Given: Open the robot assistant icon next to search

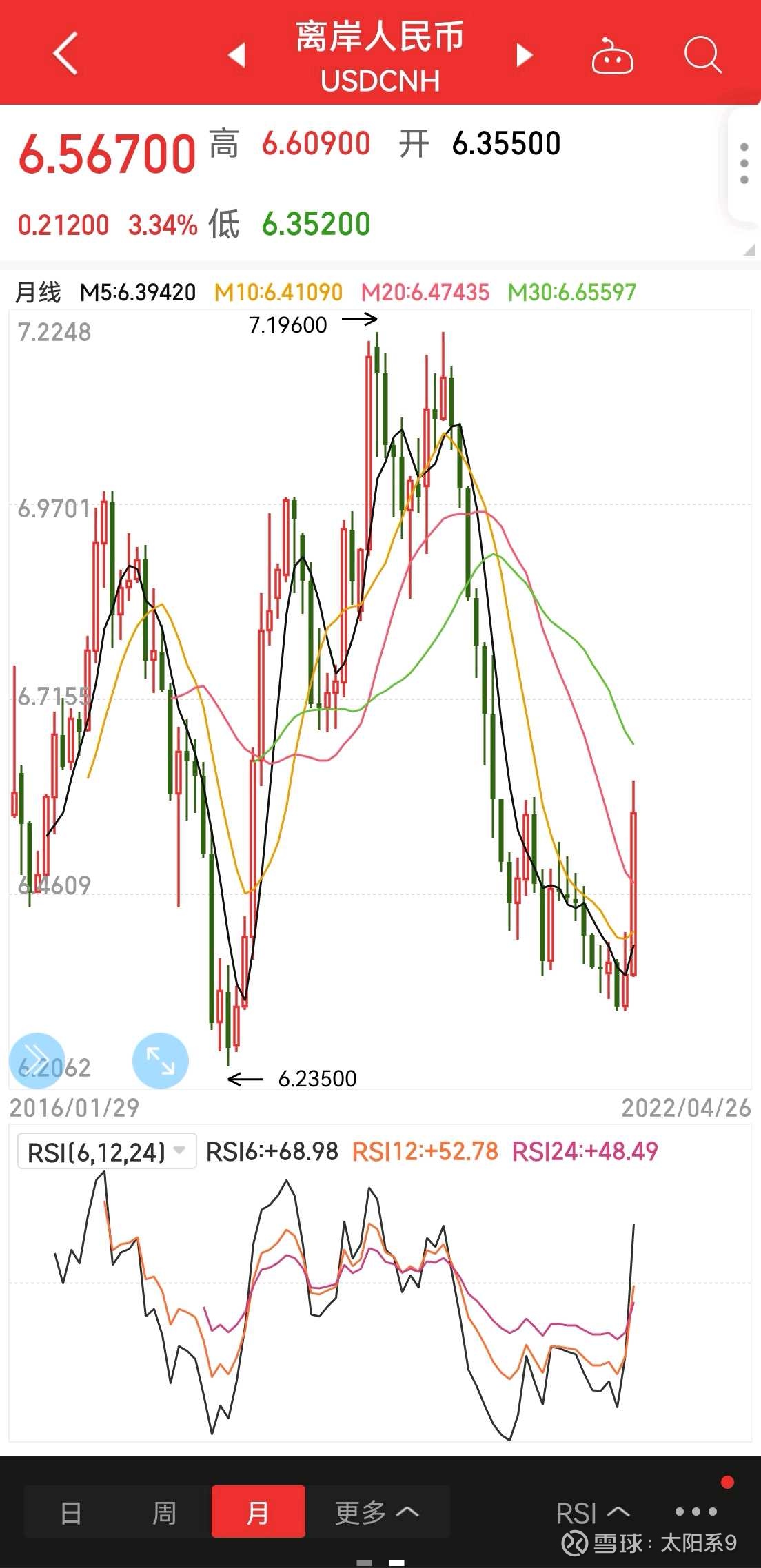Looking at the screenshot, I should click(612, 55).
